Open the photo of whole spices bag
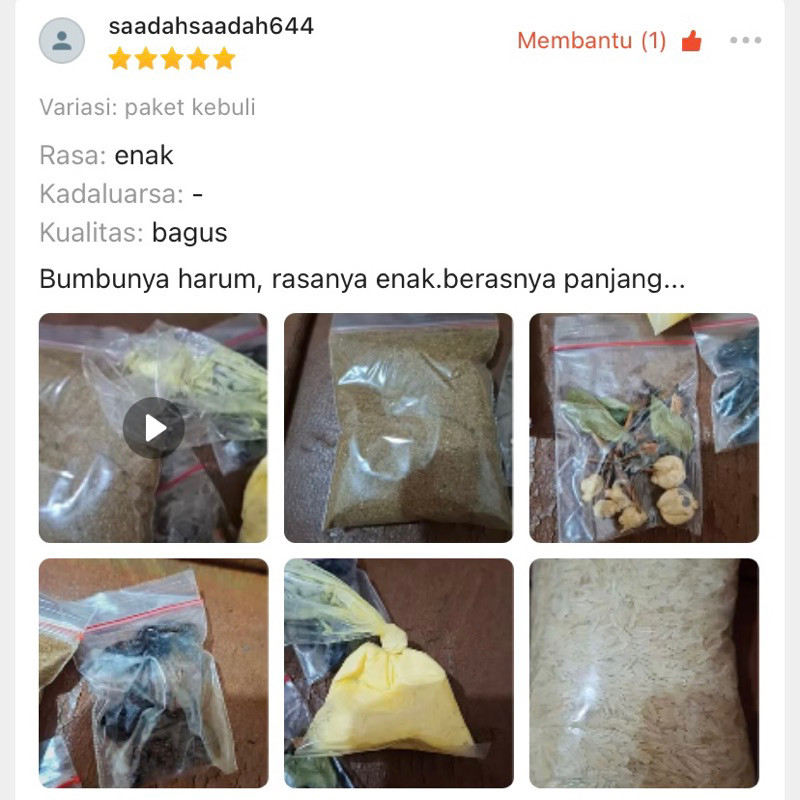 (643, 428)
